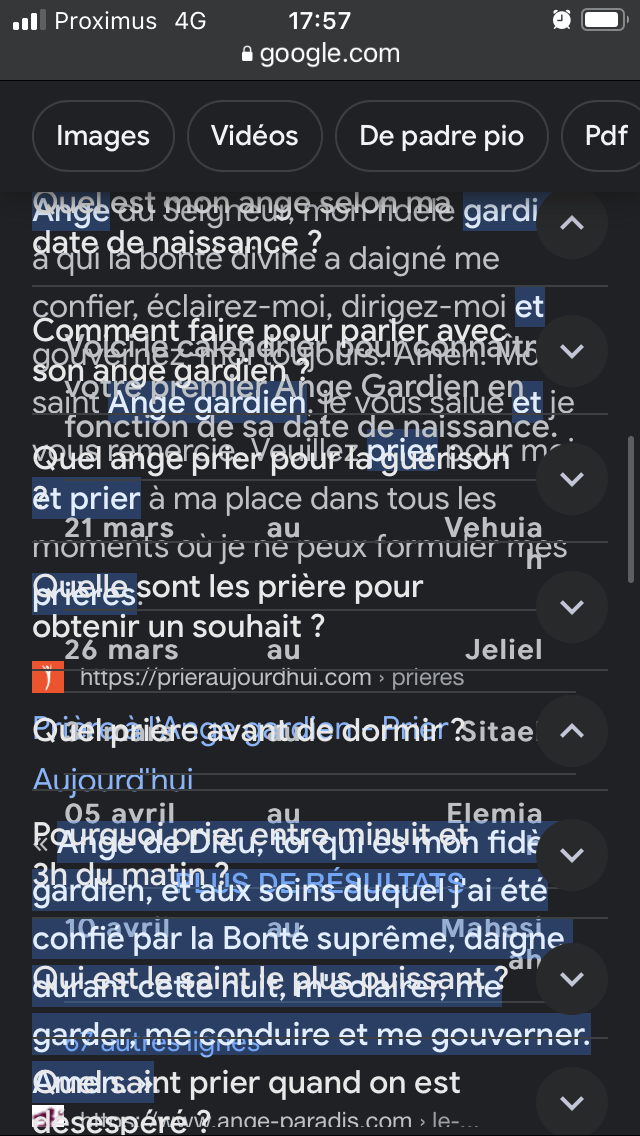Select the Pdf filter chip
The image size is (640, 1136).
pyautogui.click(x=605, y=136)
